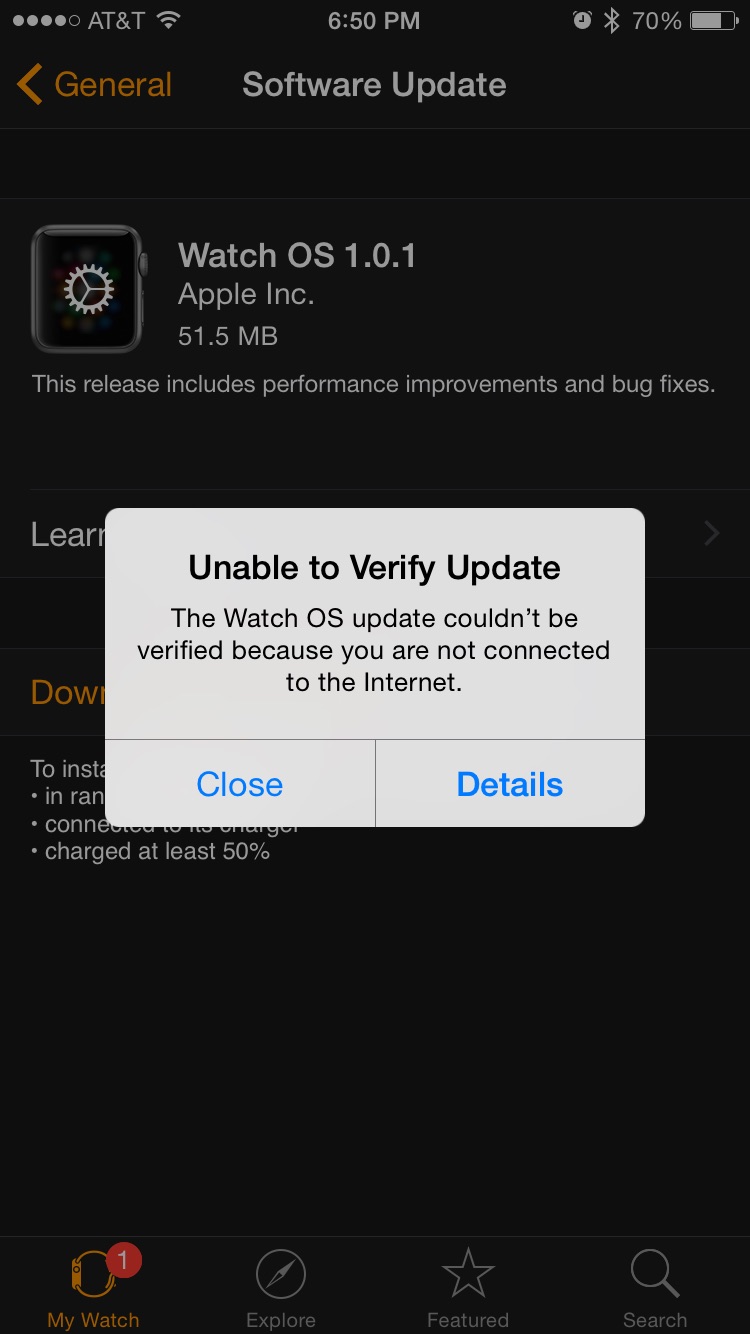Image resolution: width=750 pixels, height=1334 pixels.
Task: Switch to the Featured tab
Action: [468, 1287]
